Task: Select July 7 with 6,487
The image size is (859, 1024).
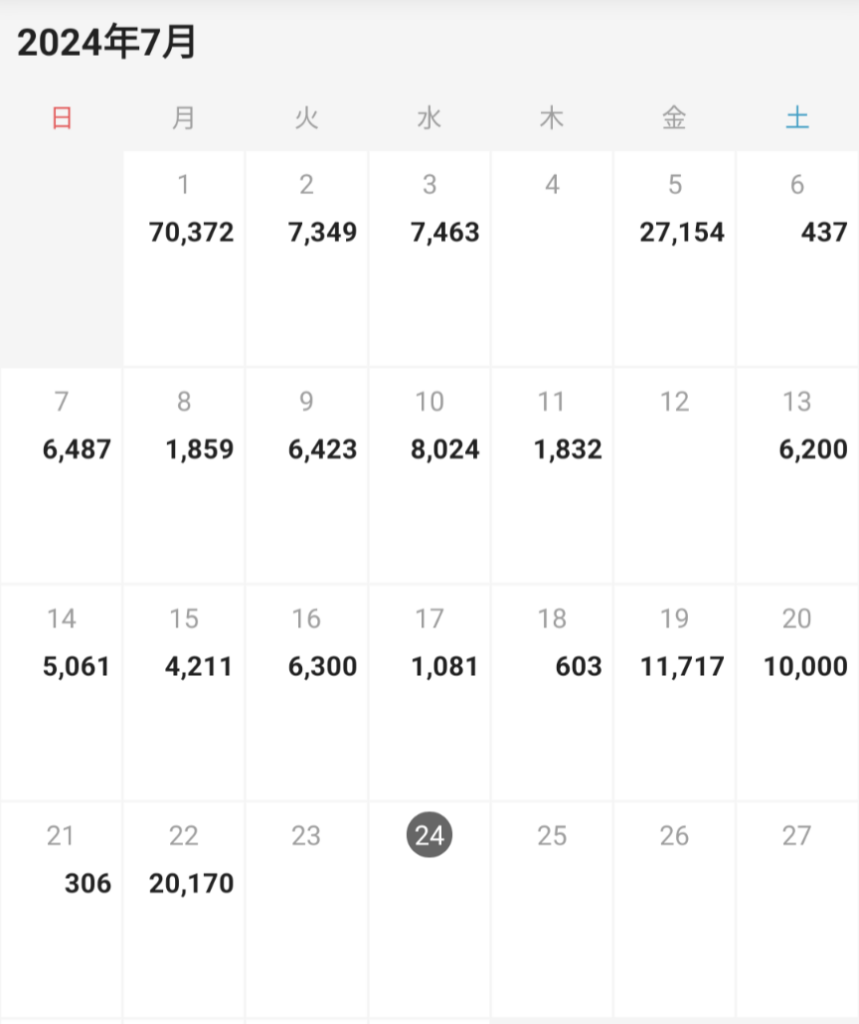Action: (x=62, y=475)
